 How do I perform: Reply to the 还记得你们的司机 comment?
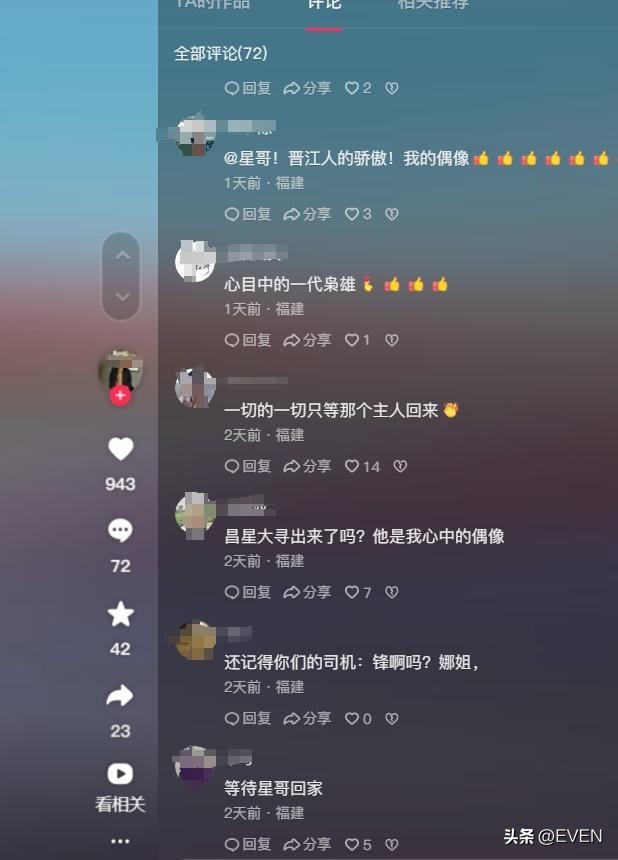[x=247, y=718]
